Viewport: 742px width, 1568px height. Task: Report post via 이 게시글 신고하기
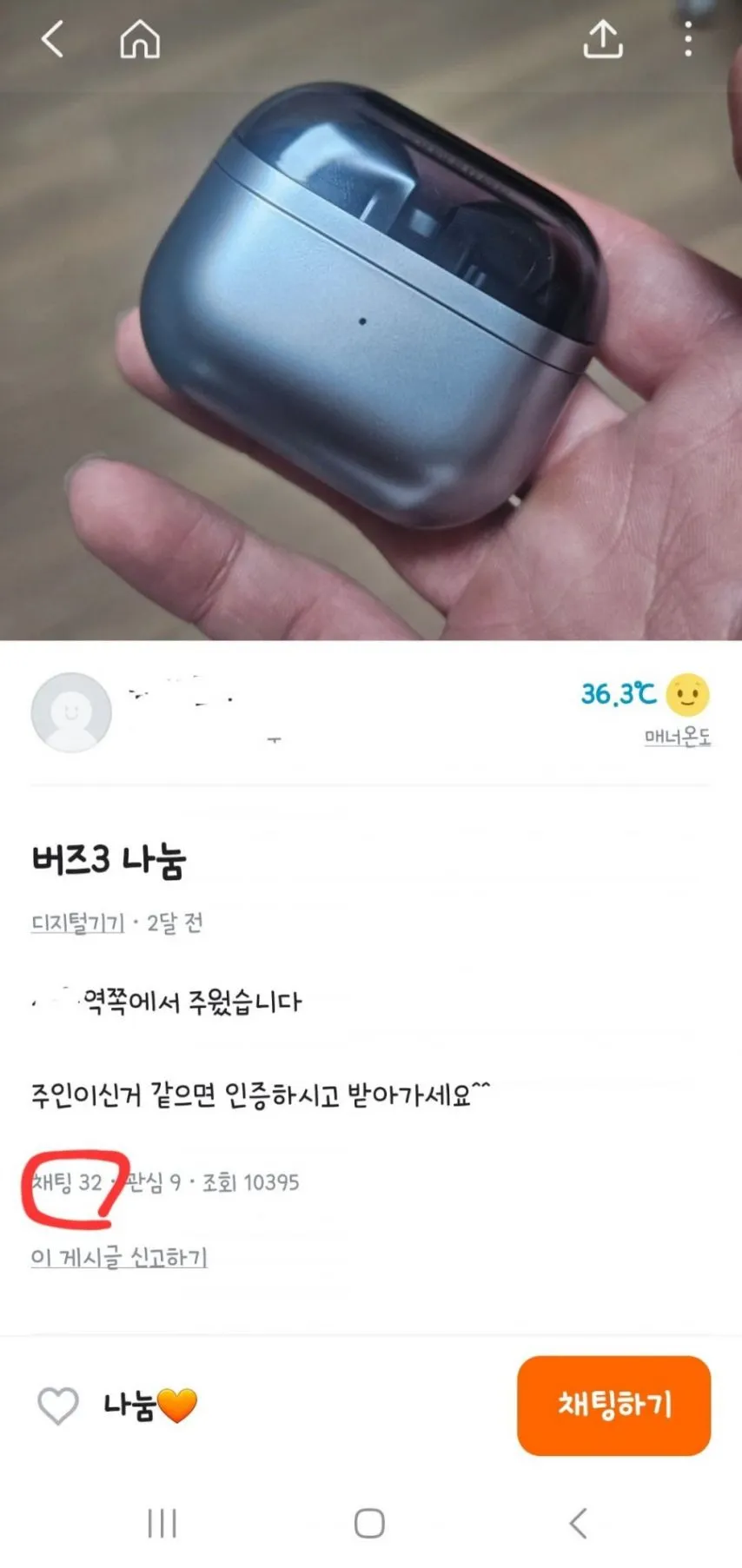point(119,1257)
